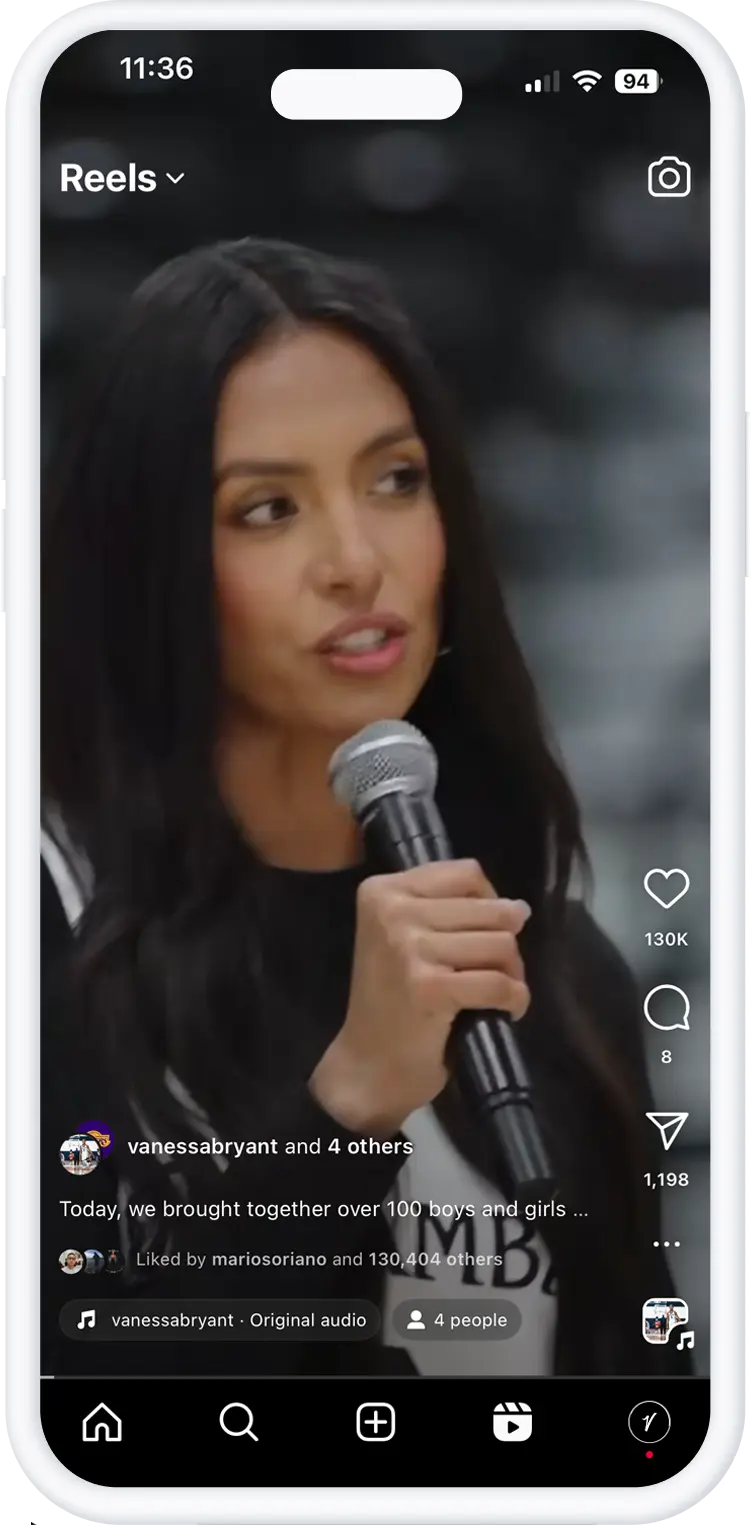The width and height of the screenshot is (751, 1525).
Task: Expand the caption starting with Today
Action: click(x=323, y=1209)
